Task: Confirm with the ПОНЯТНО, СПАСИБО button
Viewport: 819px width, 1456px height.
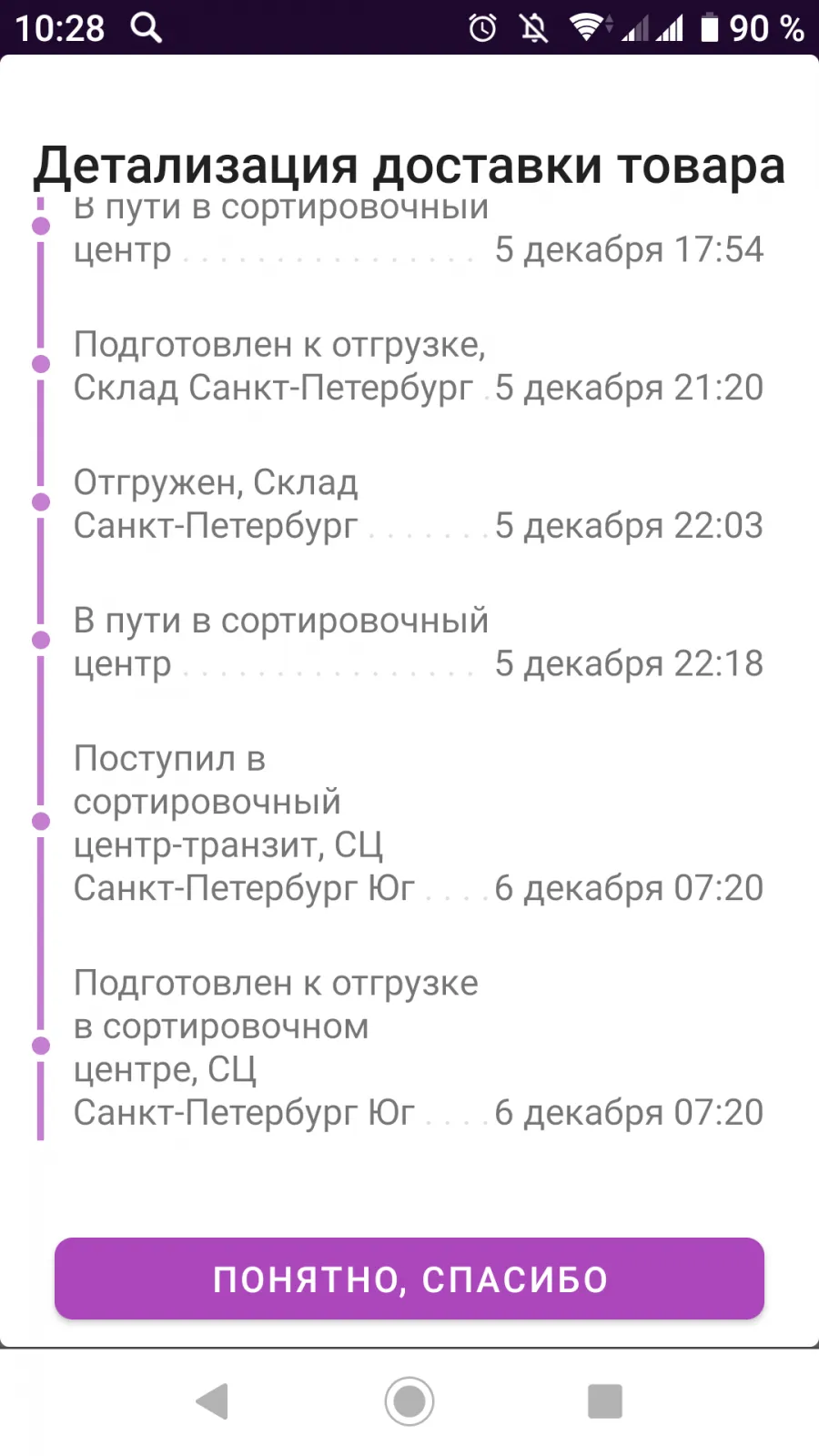Action: pyautogui.click(x=409, y=1279)
